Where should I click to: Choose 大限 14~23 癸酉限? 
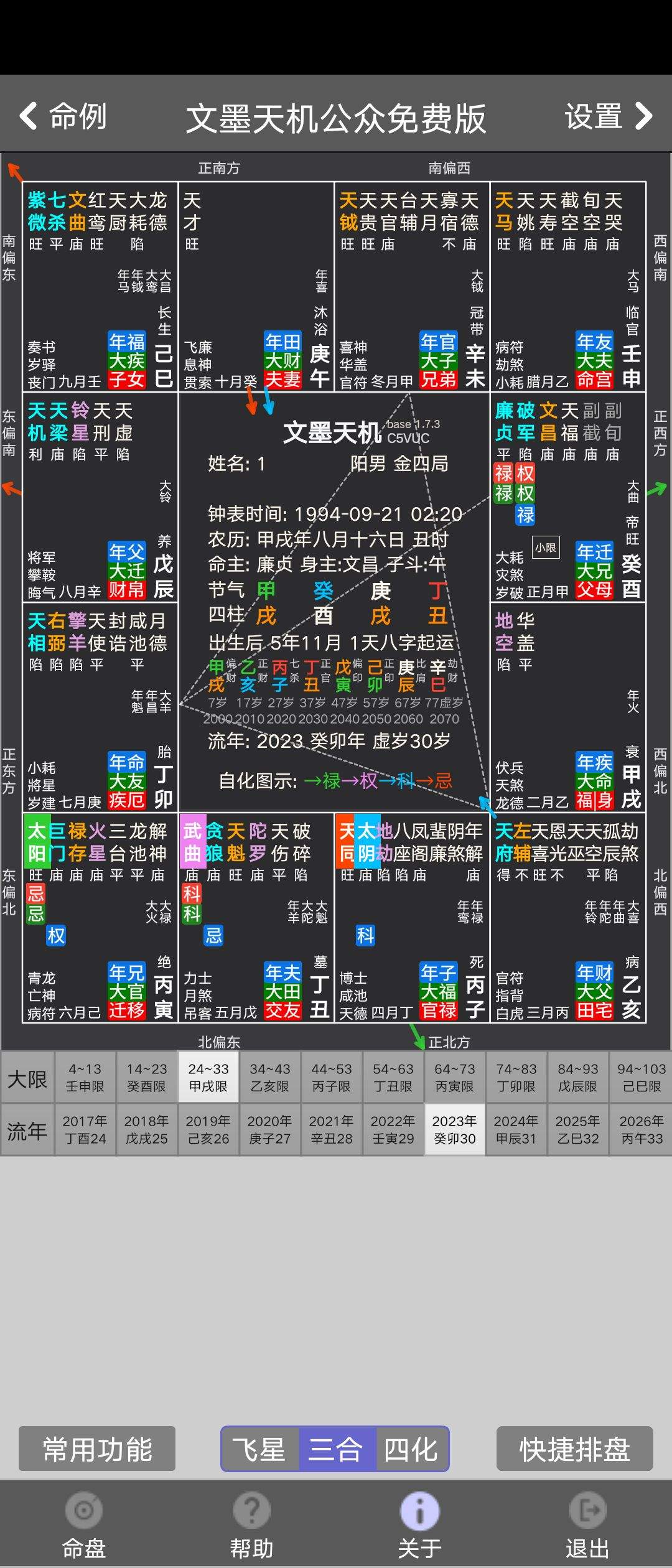tap(147, 1077)
